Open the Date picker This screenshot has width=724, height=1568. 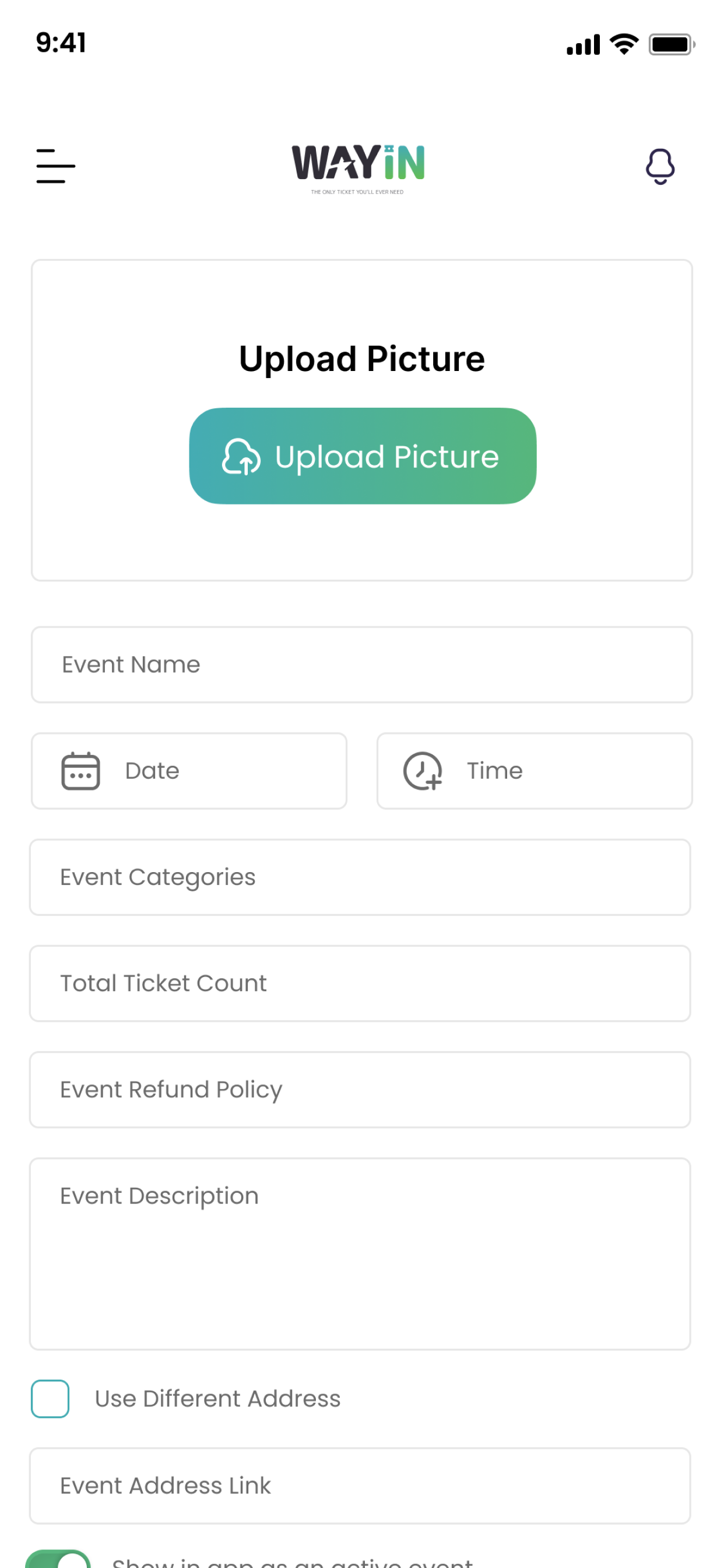(x=189, y=770)
